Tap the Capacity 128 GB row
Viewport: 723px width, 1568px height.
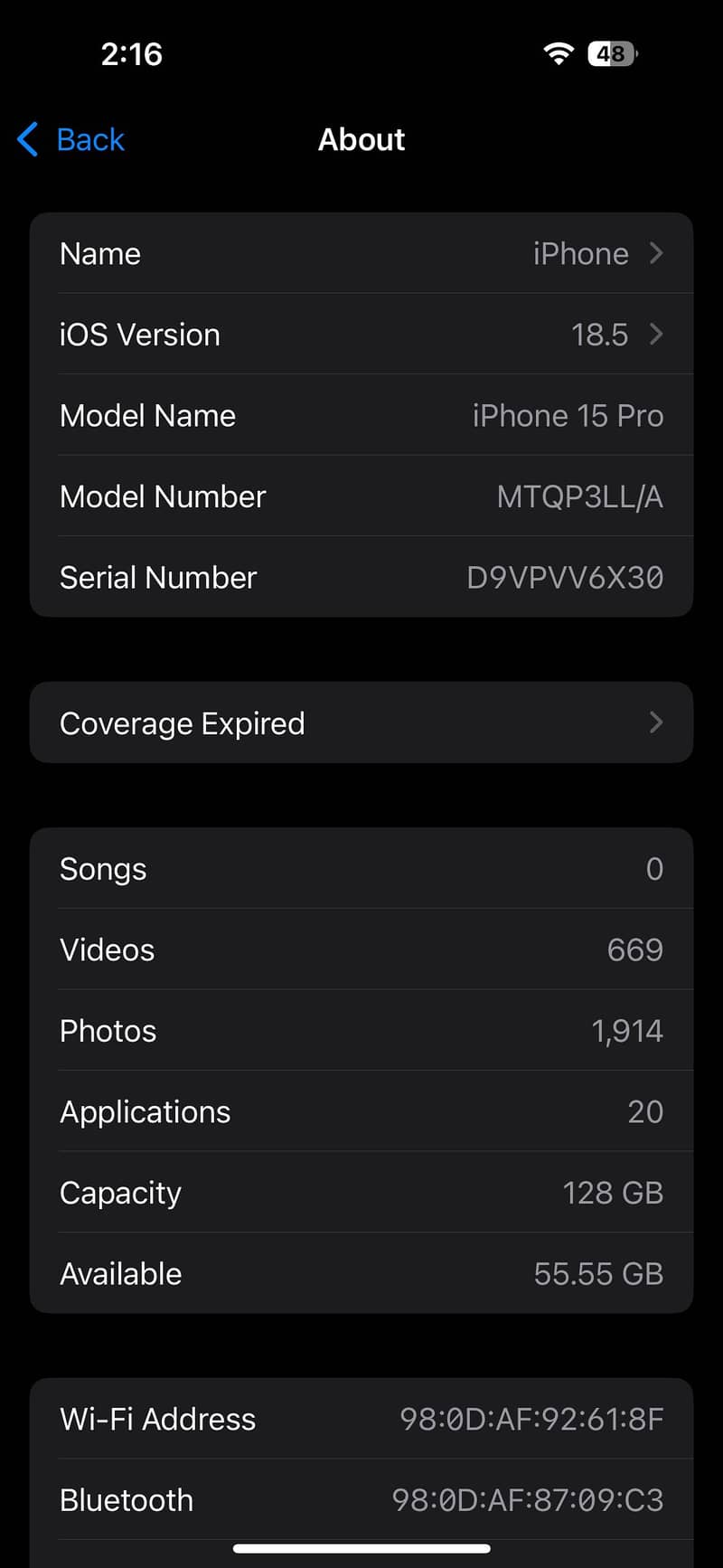tap(361, 1193)
